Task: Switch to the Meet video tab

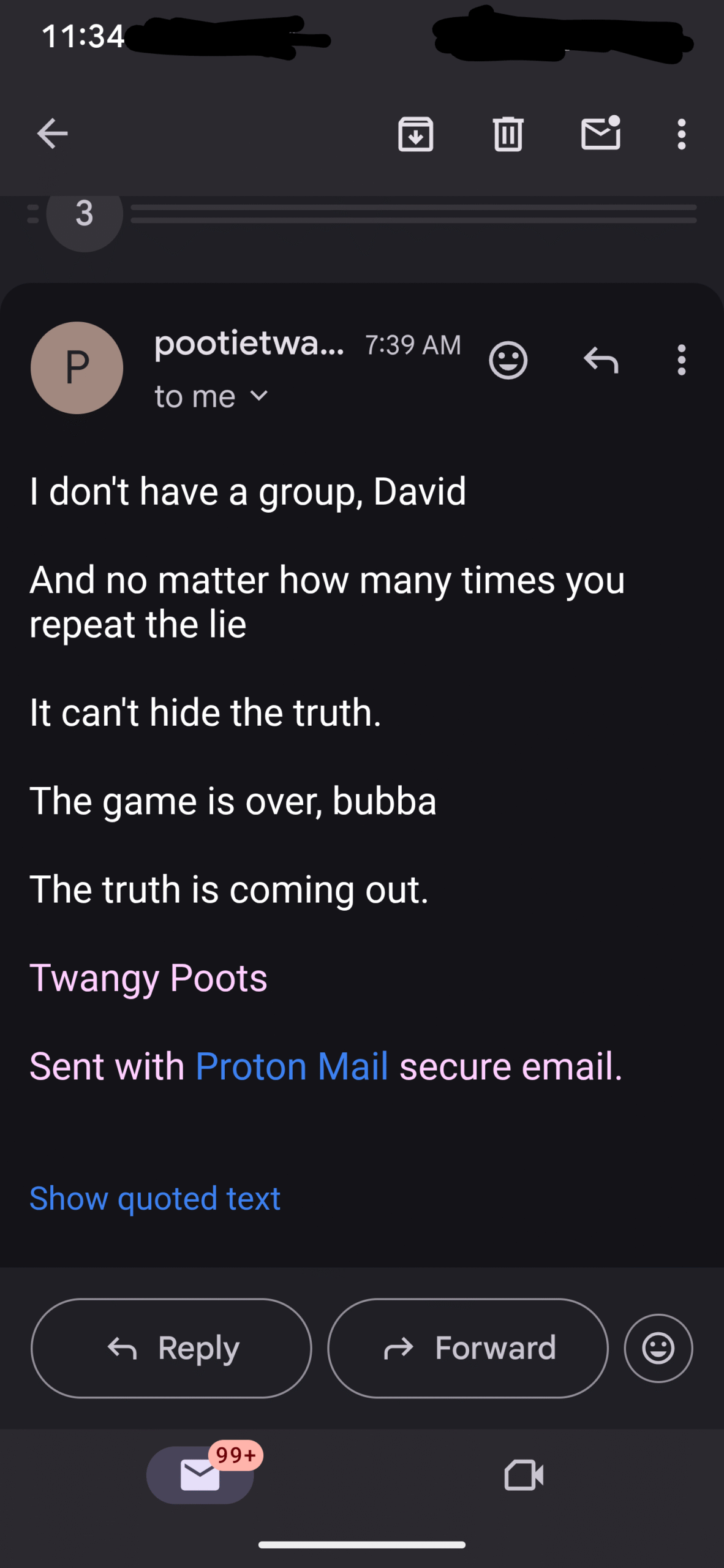Action: click(x=524, y=1475)
